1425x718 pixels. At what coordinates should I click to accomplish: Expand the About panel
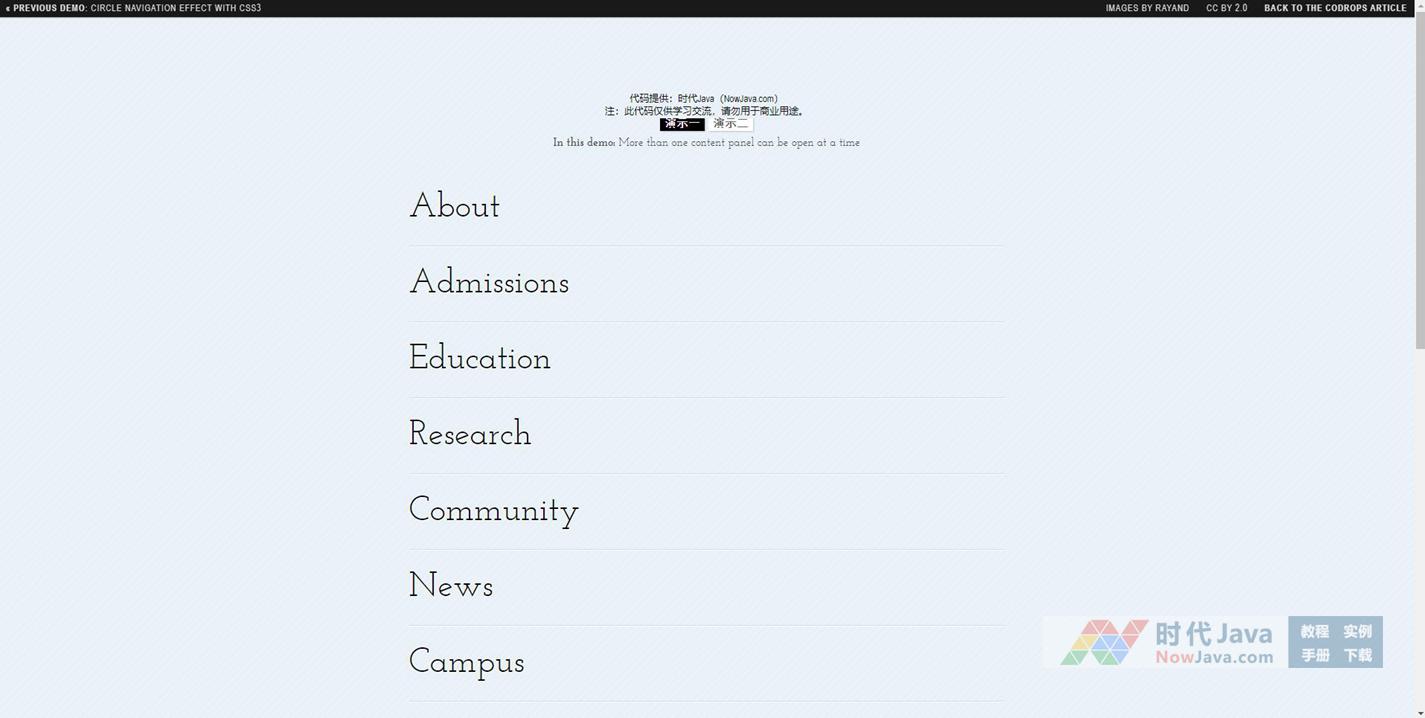(x=455, y=207)
